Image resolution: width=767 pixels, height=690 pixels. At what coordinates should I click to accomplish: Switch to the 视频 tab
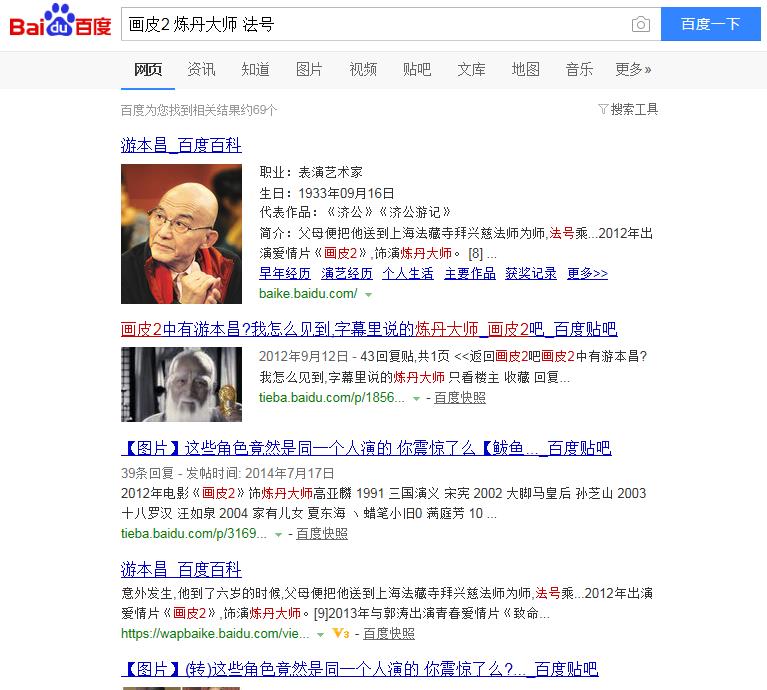pyautogui.click(x=363, y=69)
